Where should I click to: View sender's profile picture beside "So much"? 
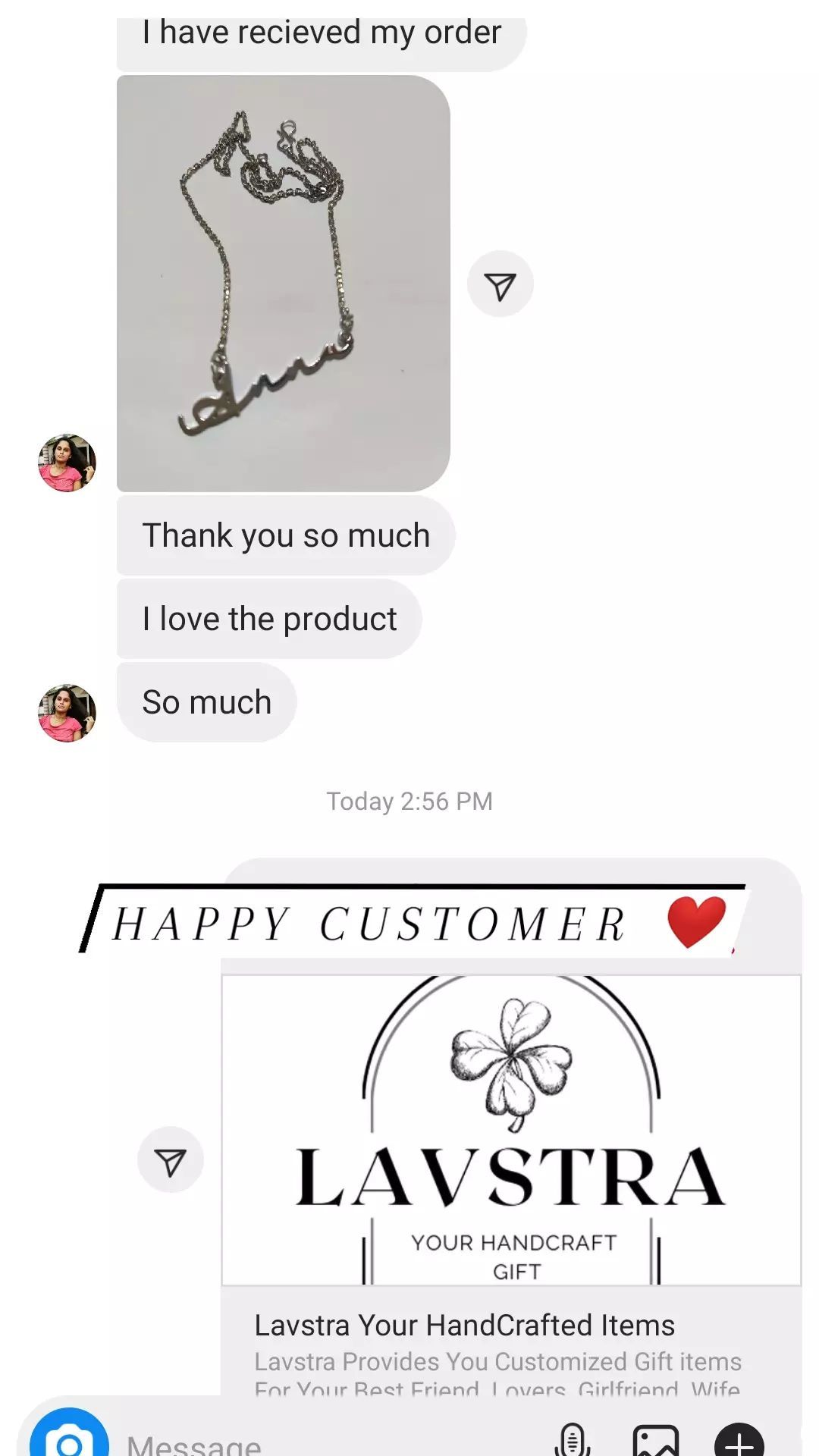coord(67,713)
